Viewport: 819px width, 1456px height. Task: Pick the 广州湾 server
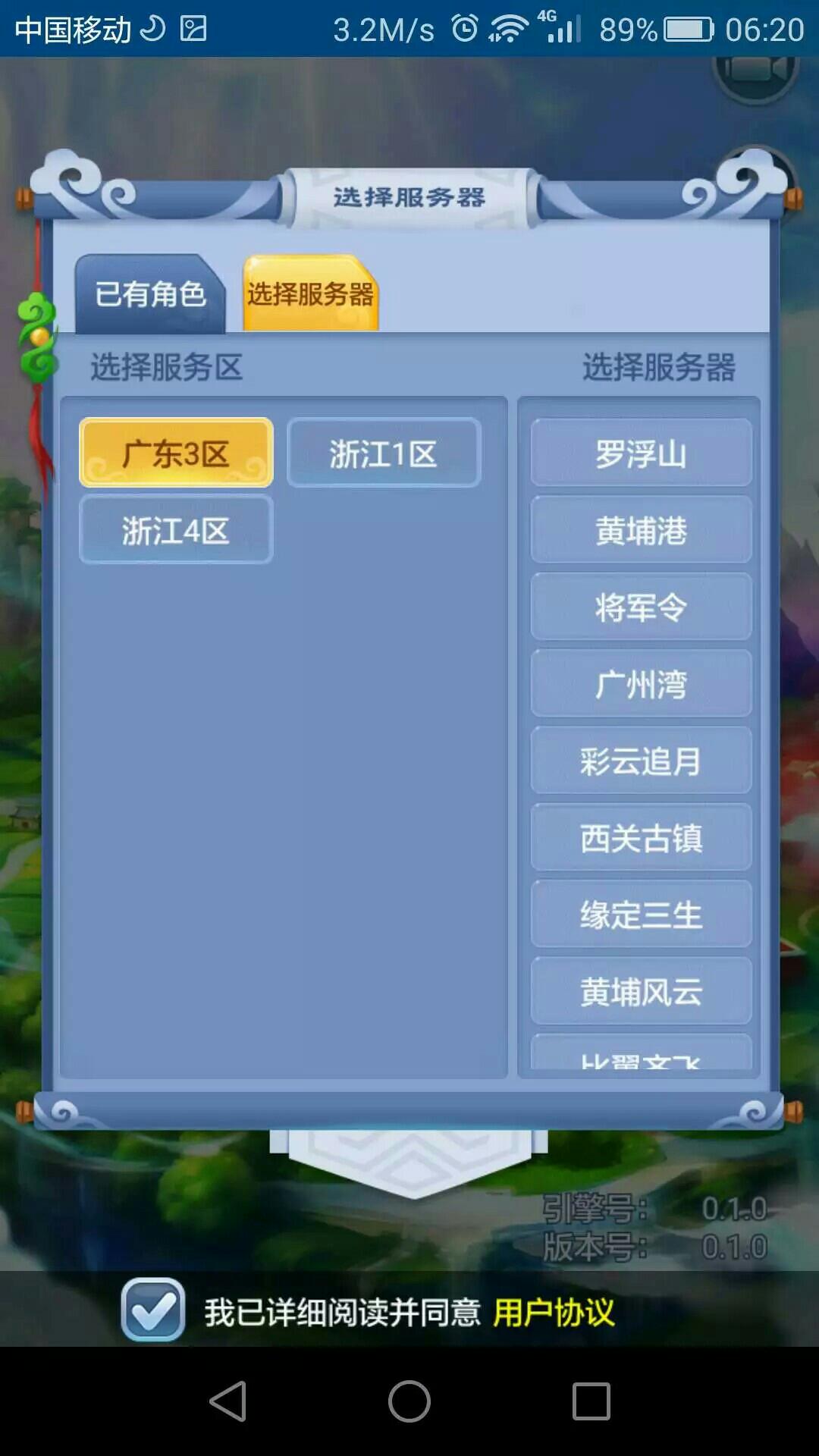pos(641,683)
